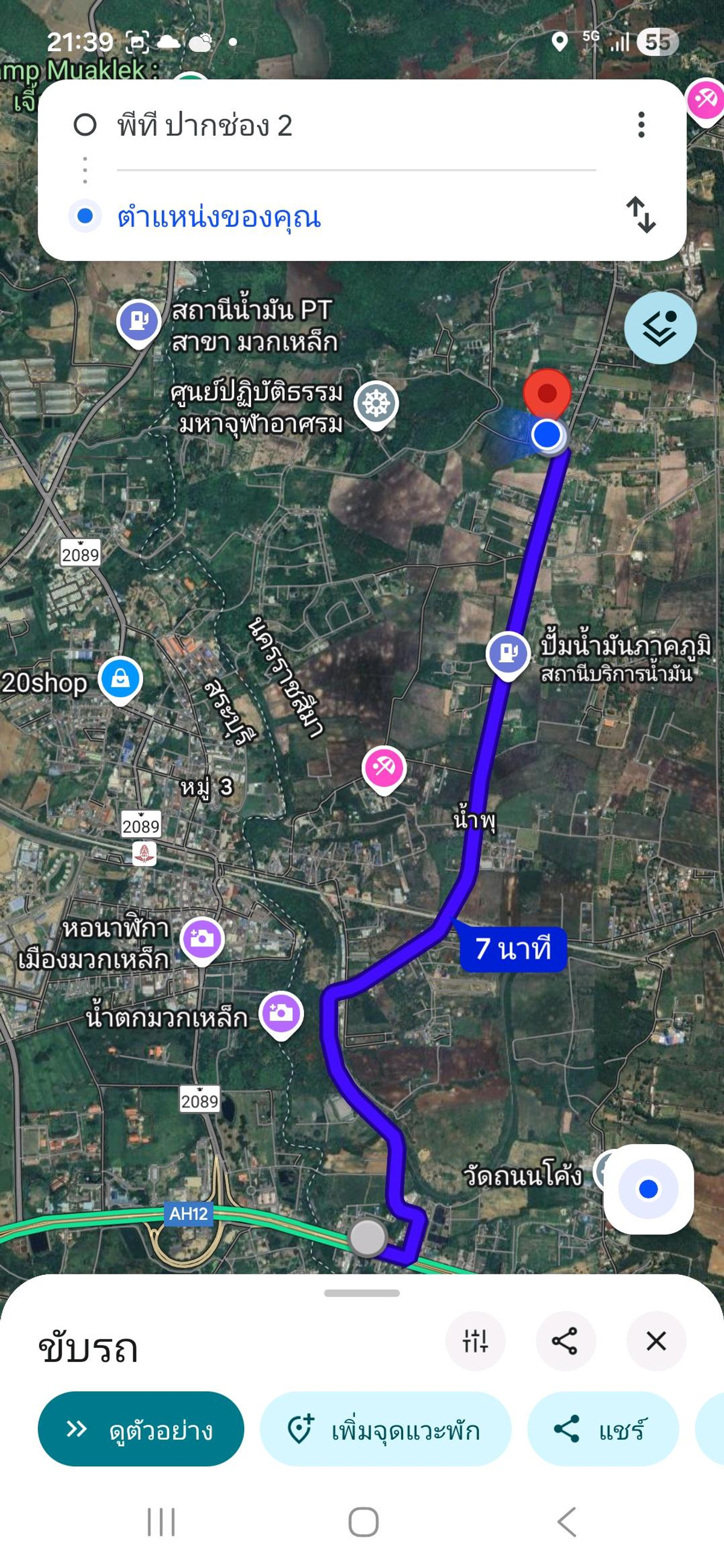Open the overflow menu in directions card
The image size is (724, 1568).
pyautogui.click(x=641, y=125)
